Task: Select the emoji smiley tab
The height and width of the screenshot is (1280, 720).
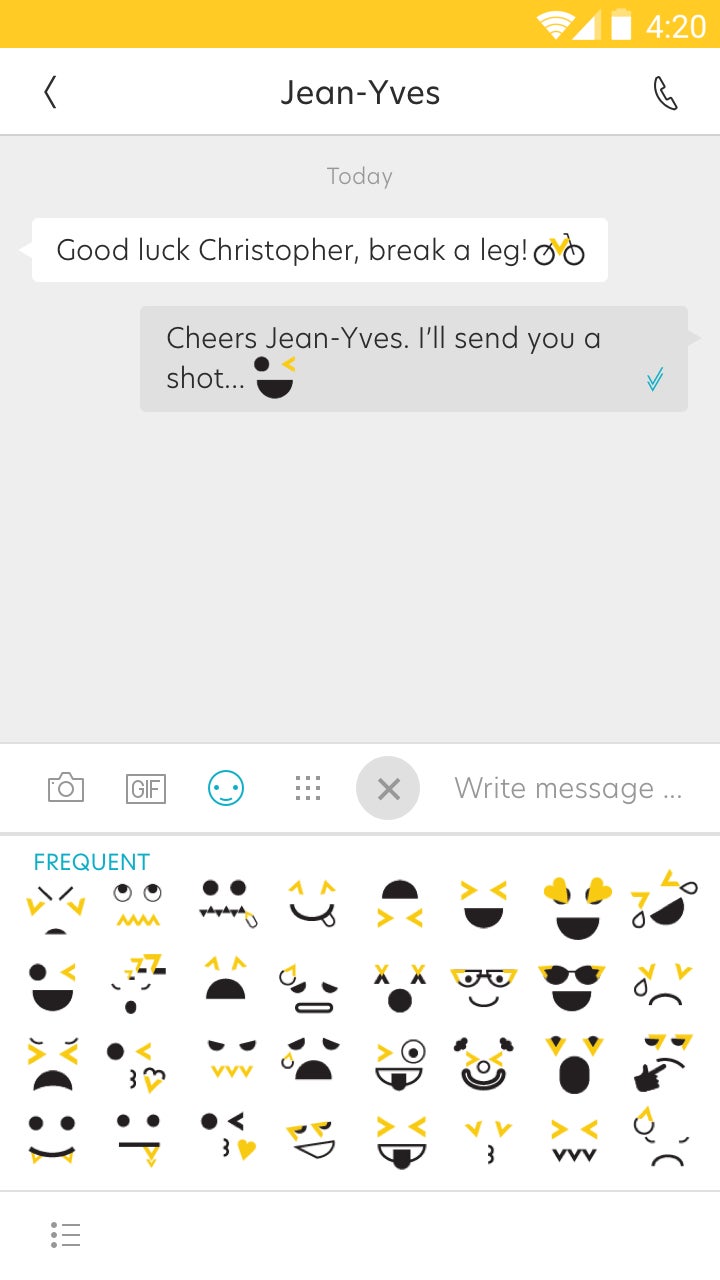Action: pyautogui.click(x=226, y=788)
